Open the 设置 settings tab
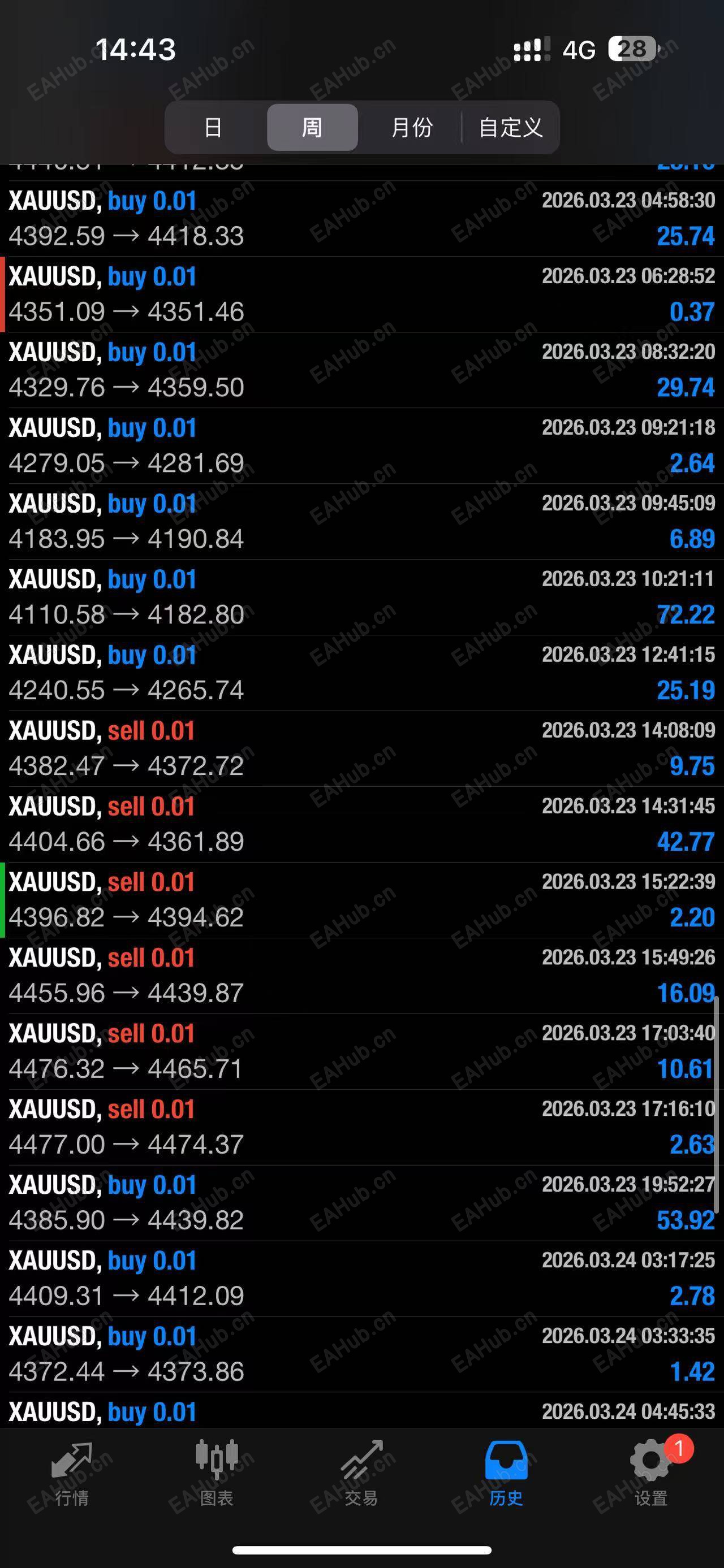Screen dimensions: 724x1568 pos(651,1472)
